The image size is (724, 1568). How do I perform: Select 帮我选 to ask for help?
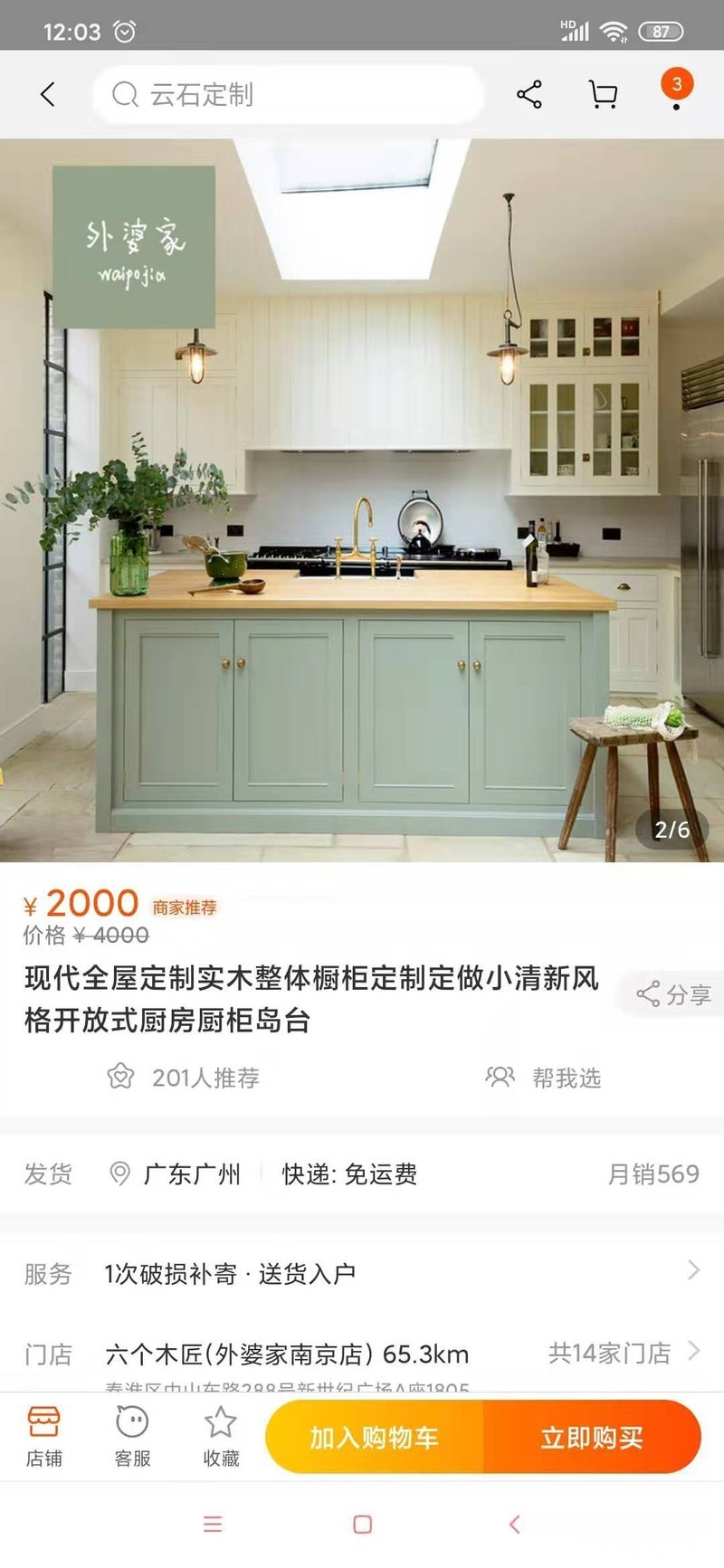(x=543, y=1078)
